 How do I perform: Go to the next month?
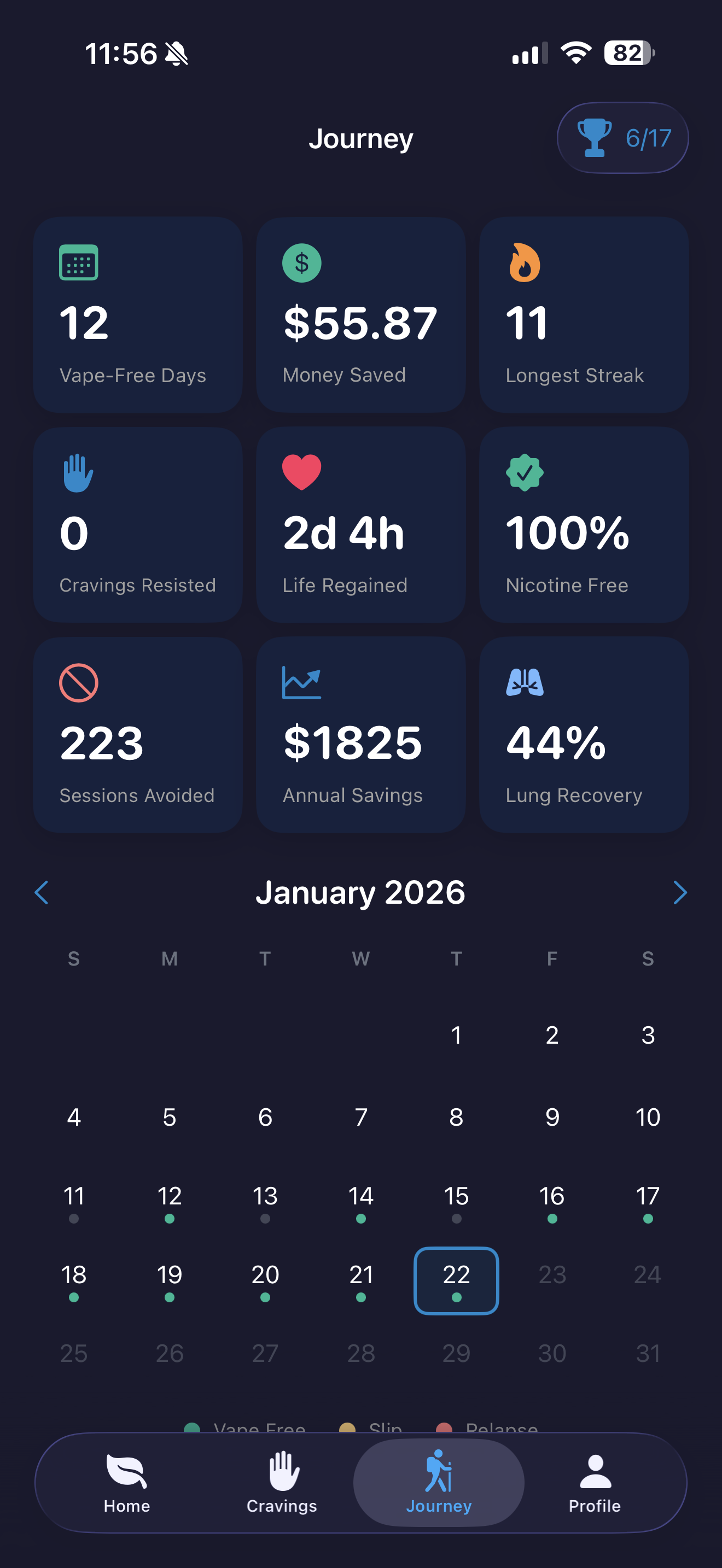(680, 893)
